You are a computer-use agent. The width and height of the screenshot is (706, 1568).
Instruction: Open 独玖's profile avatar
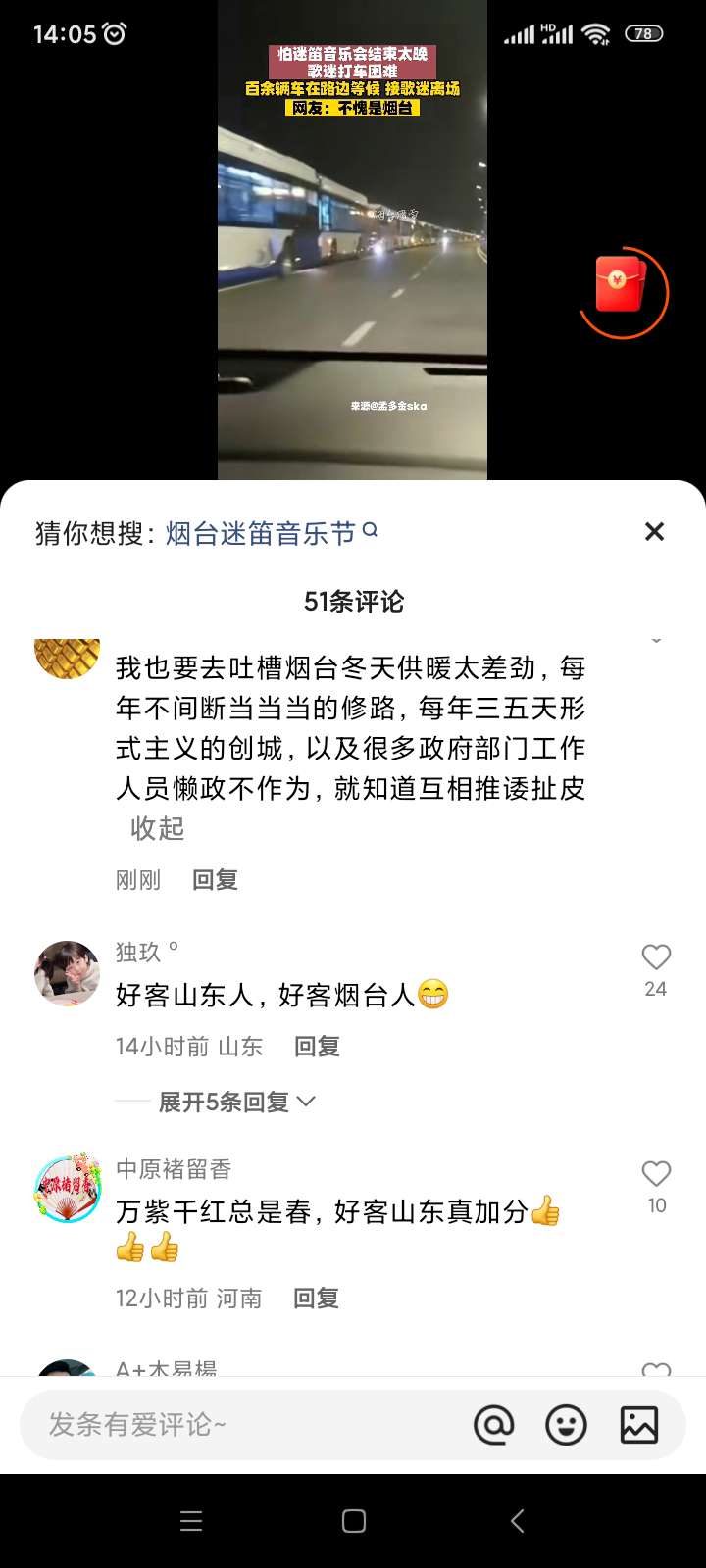pyautogui.click(x=67, y=973)
